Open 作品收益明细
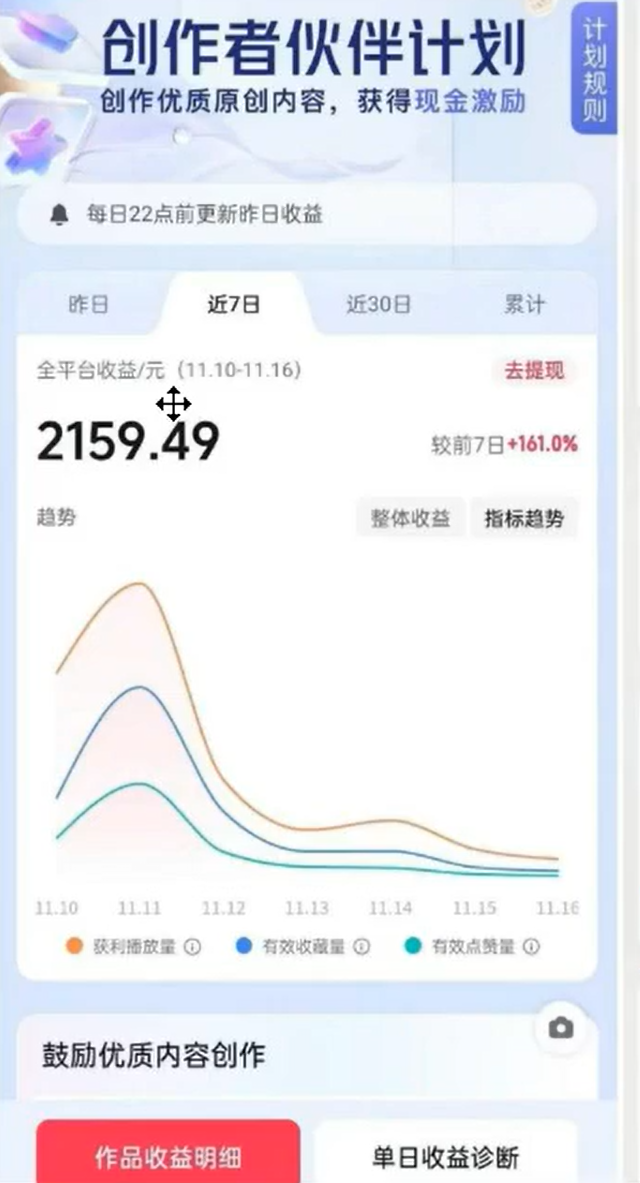 [x=168, y=1158]
